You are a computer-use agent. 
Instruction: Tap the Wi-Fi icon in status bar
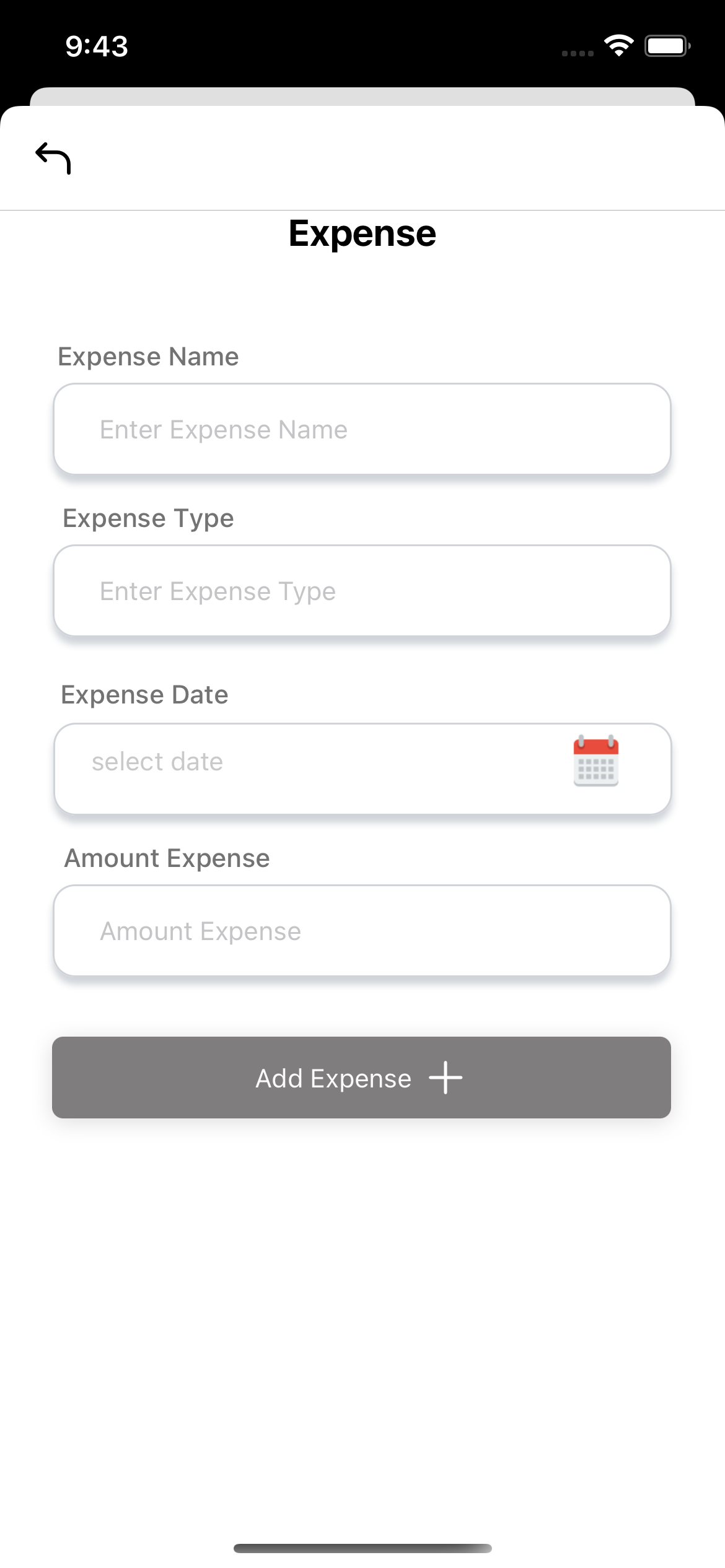pyautogui.click(x=619, y=45)
